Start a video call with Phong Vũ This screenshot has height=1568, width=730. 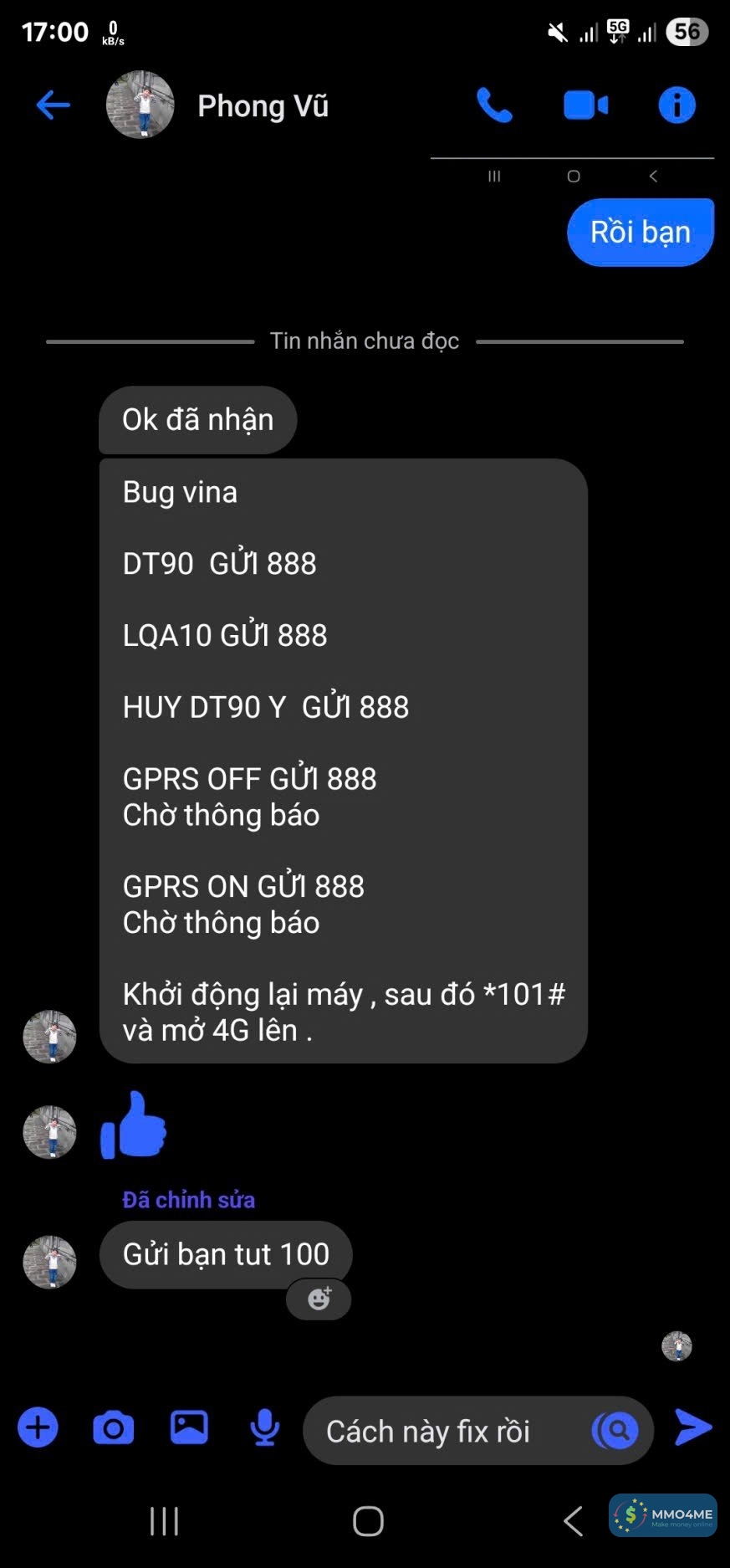click(585, 105)
